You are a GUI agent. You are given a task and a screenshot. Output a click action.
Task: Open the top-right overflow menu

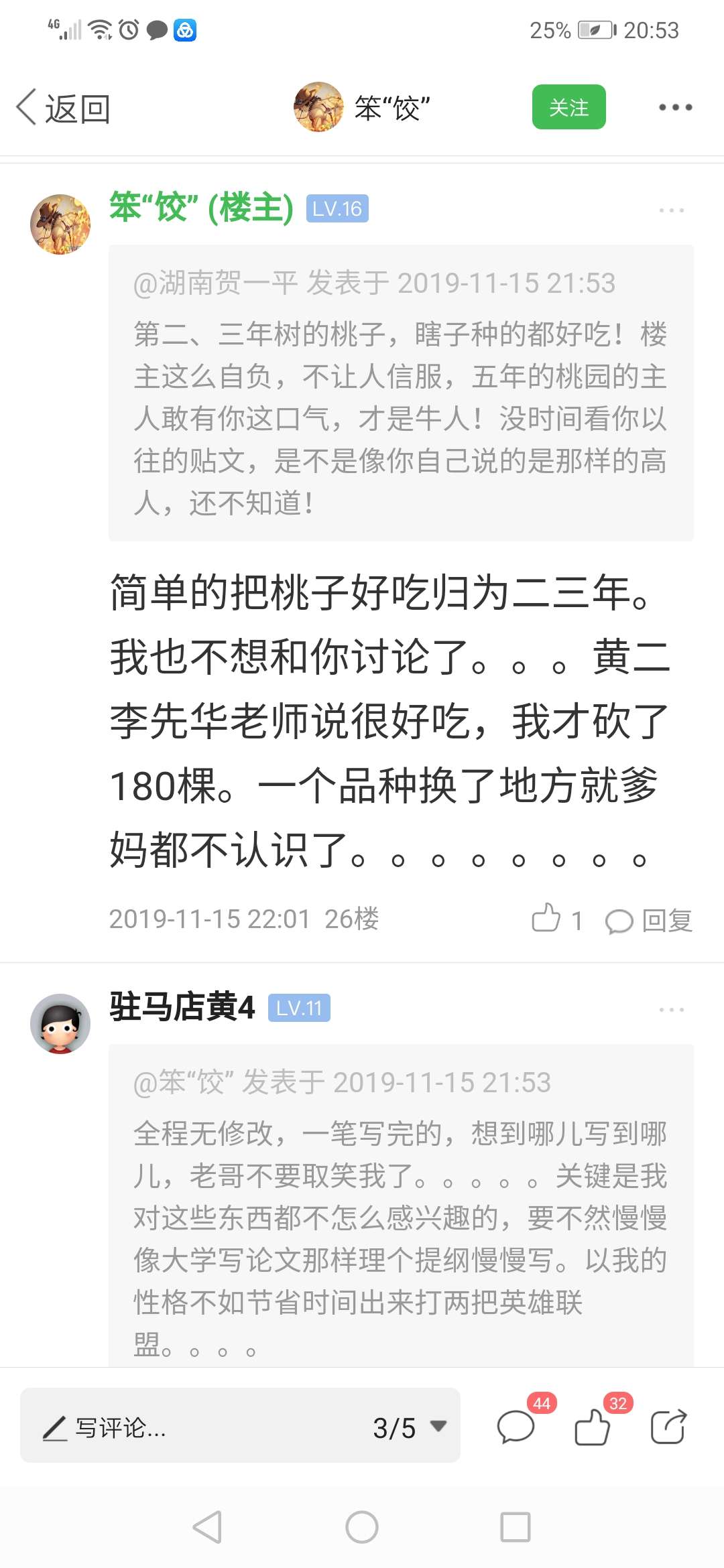(675, 107)
